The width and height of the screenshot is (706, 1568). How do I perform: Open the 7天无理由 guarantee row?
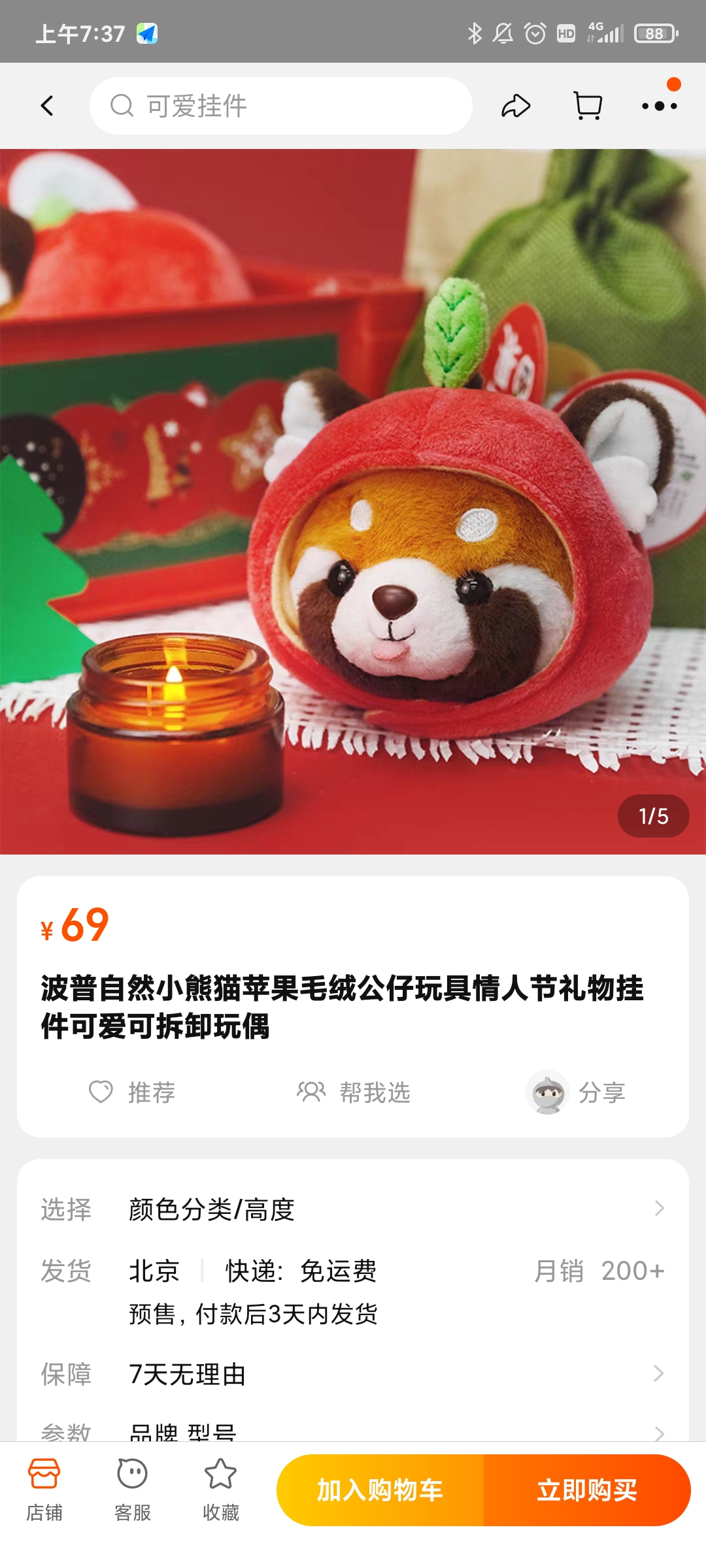click(x=353, y=1374)
